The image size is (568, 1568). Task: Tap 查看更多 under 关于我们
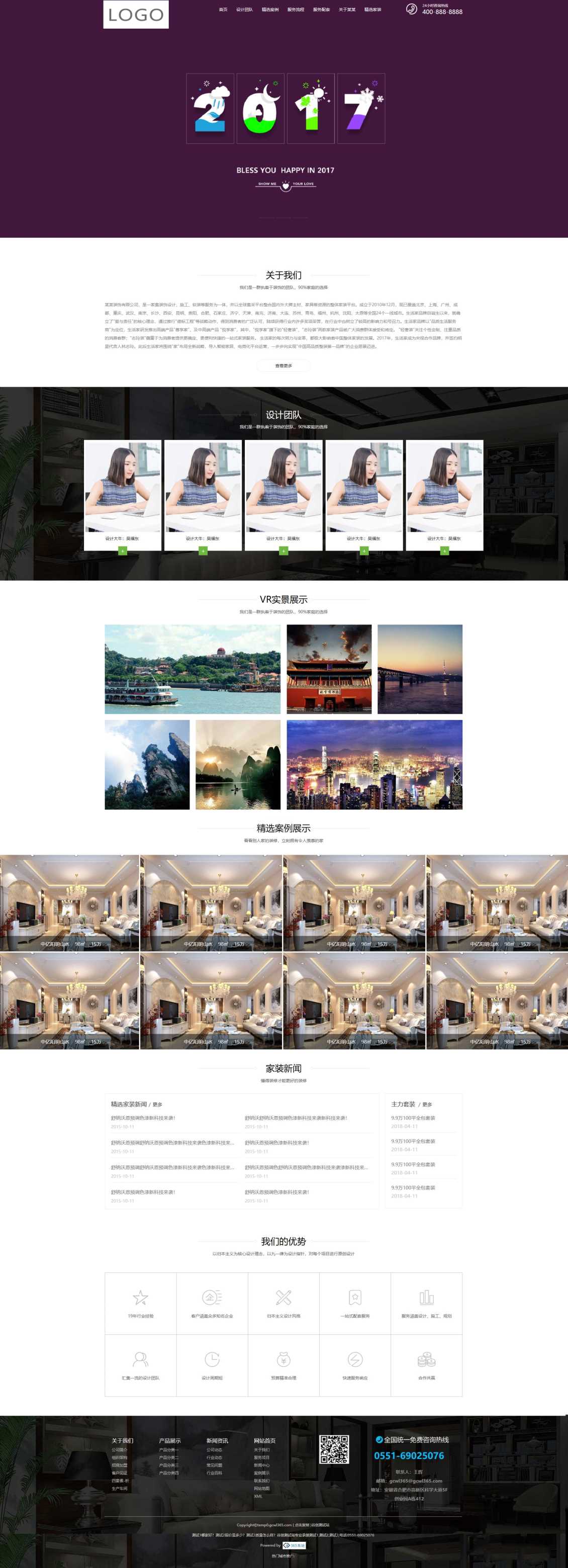pos(283,366)
